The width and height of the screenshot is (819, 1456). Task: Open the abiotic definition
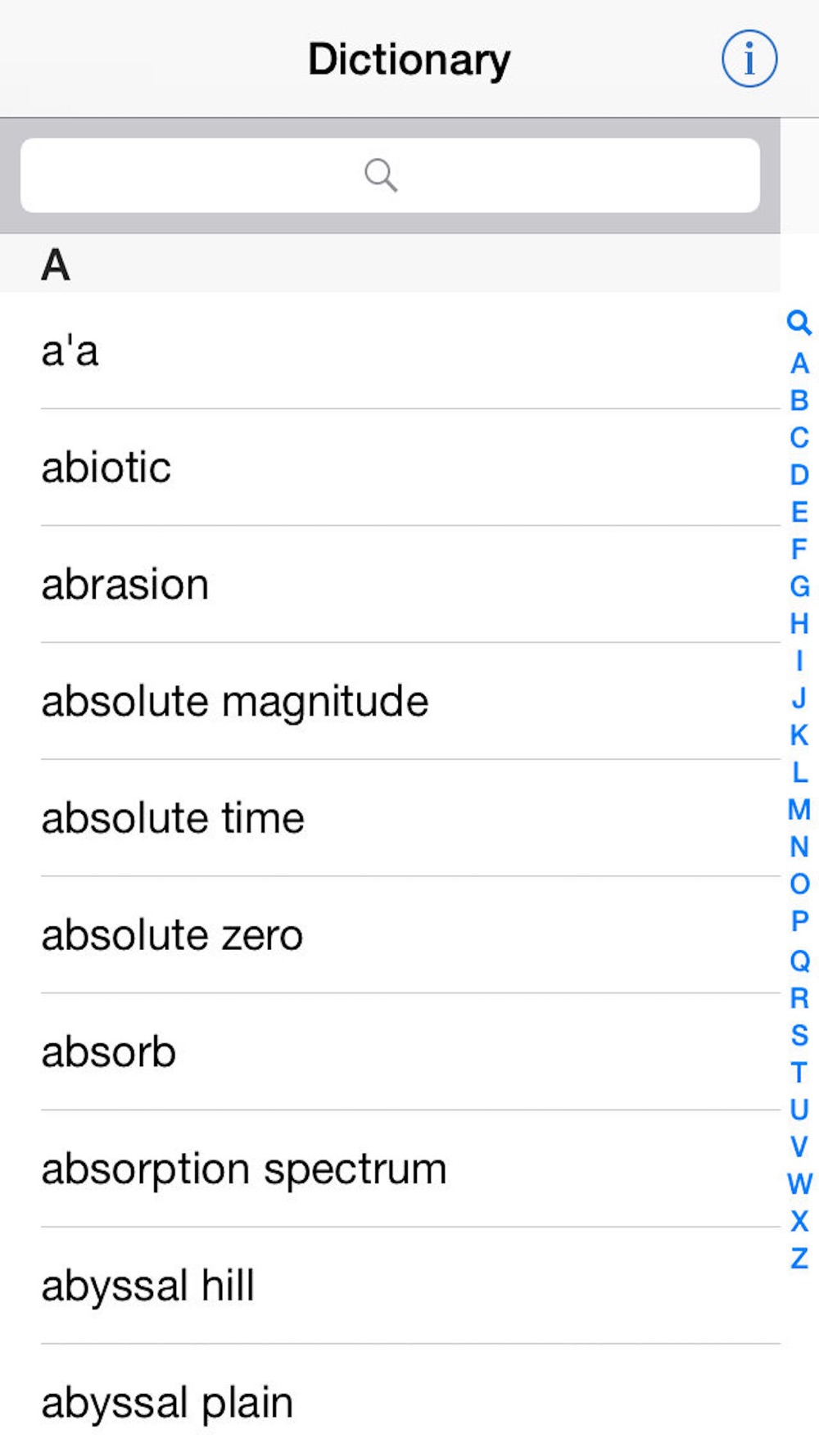390,468
